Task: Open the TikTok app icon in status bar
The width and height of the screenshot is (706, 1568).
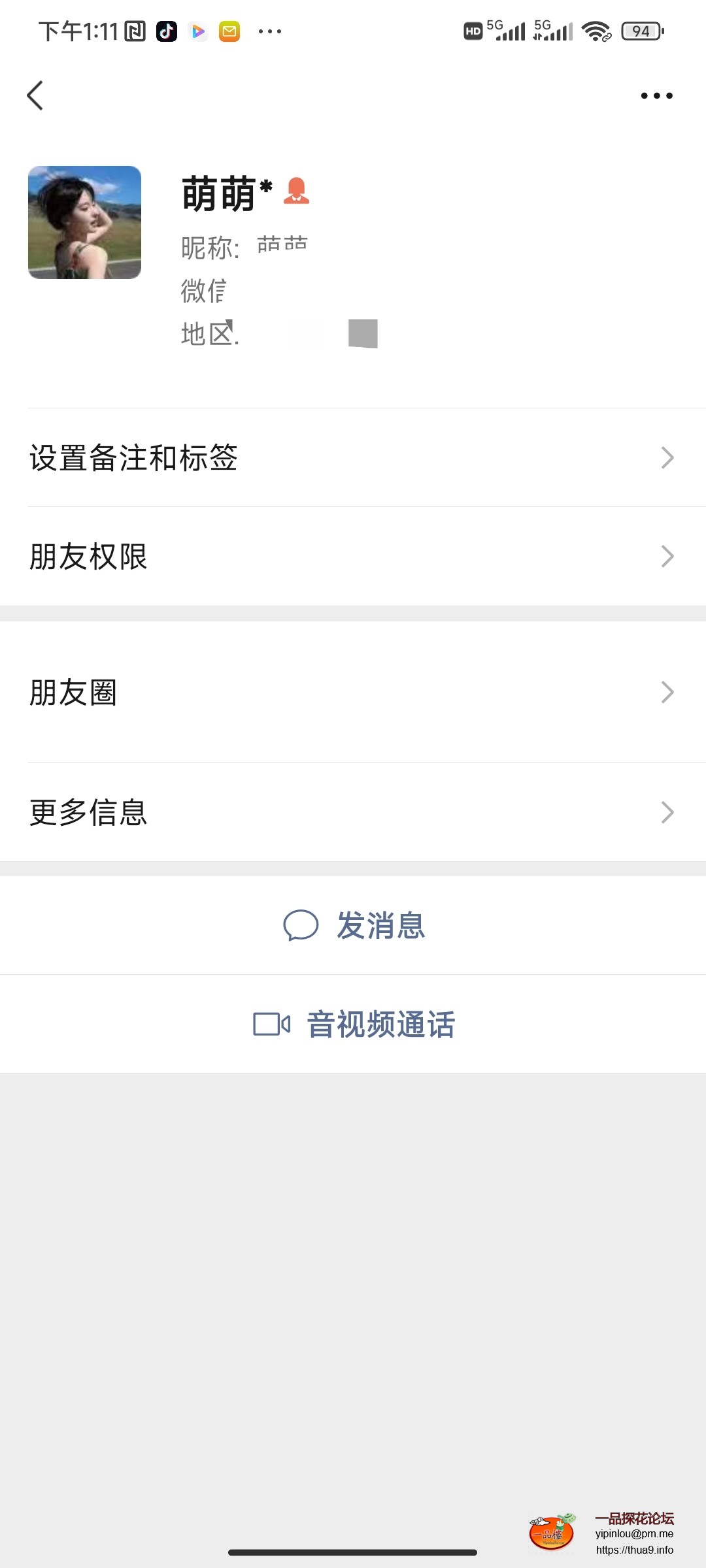Action: coord(167,31)
